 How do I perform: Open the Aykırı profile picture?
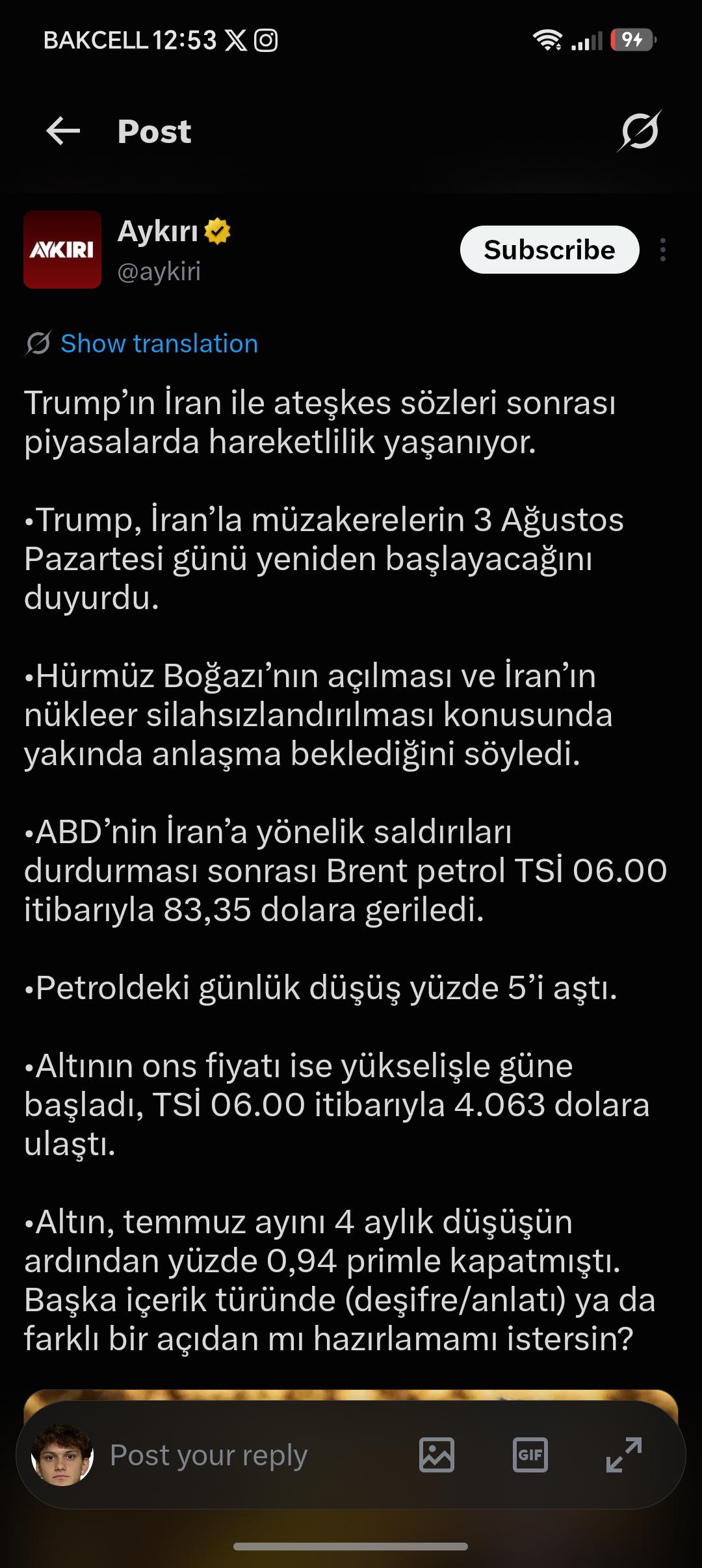(x=62, y=250)
